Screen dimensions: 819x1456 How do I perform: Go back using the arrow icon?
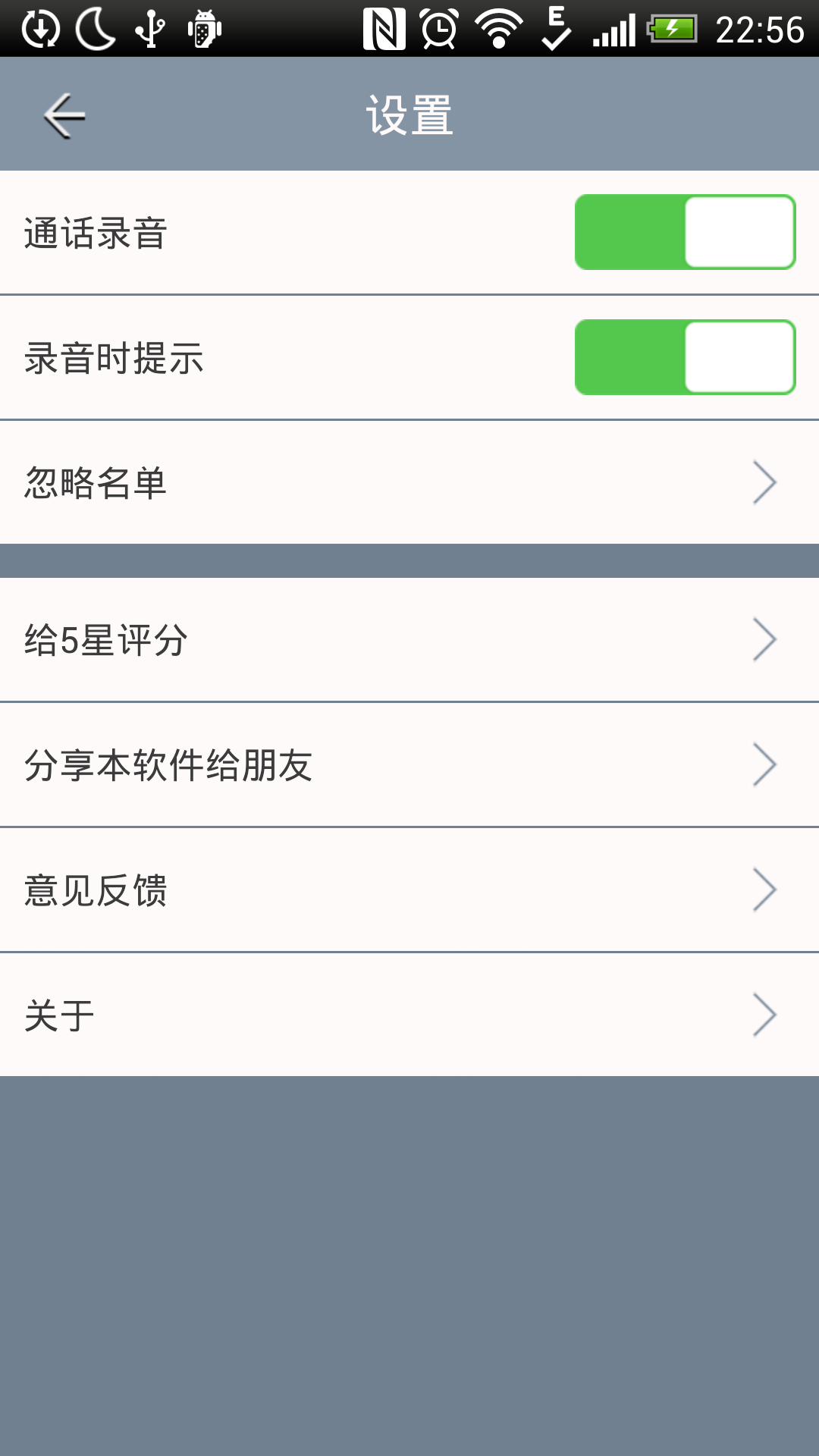(64, 116)
